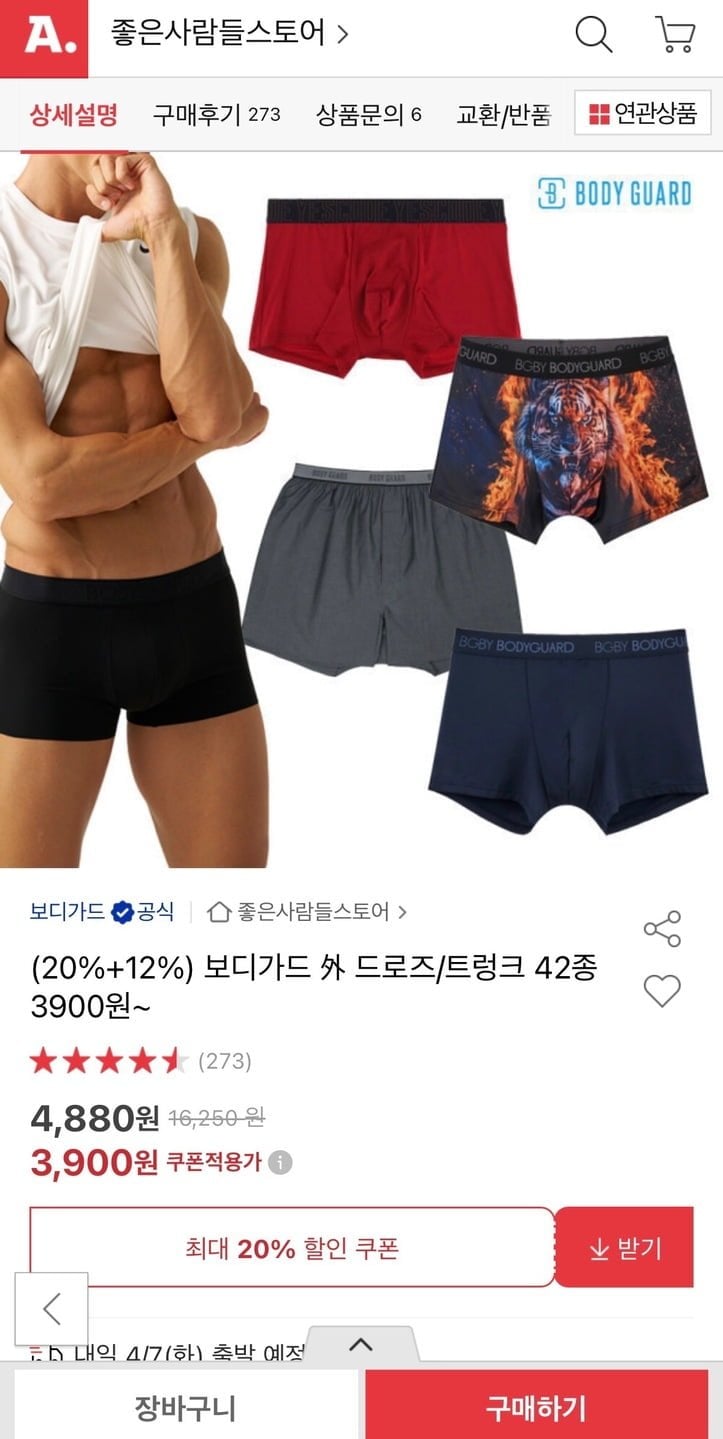Show 쿠폰적용가 info icon details

click(281, 1163)
